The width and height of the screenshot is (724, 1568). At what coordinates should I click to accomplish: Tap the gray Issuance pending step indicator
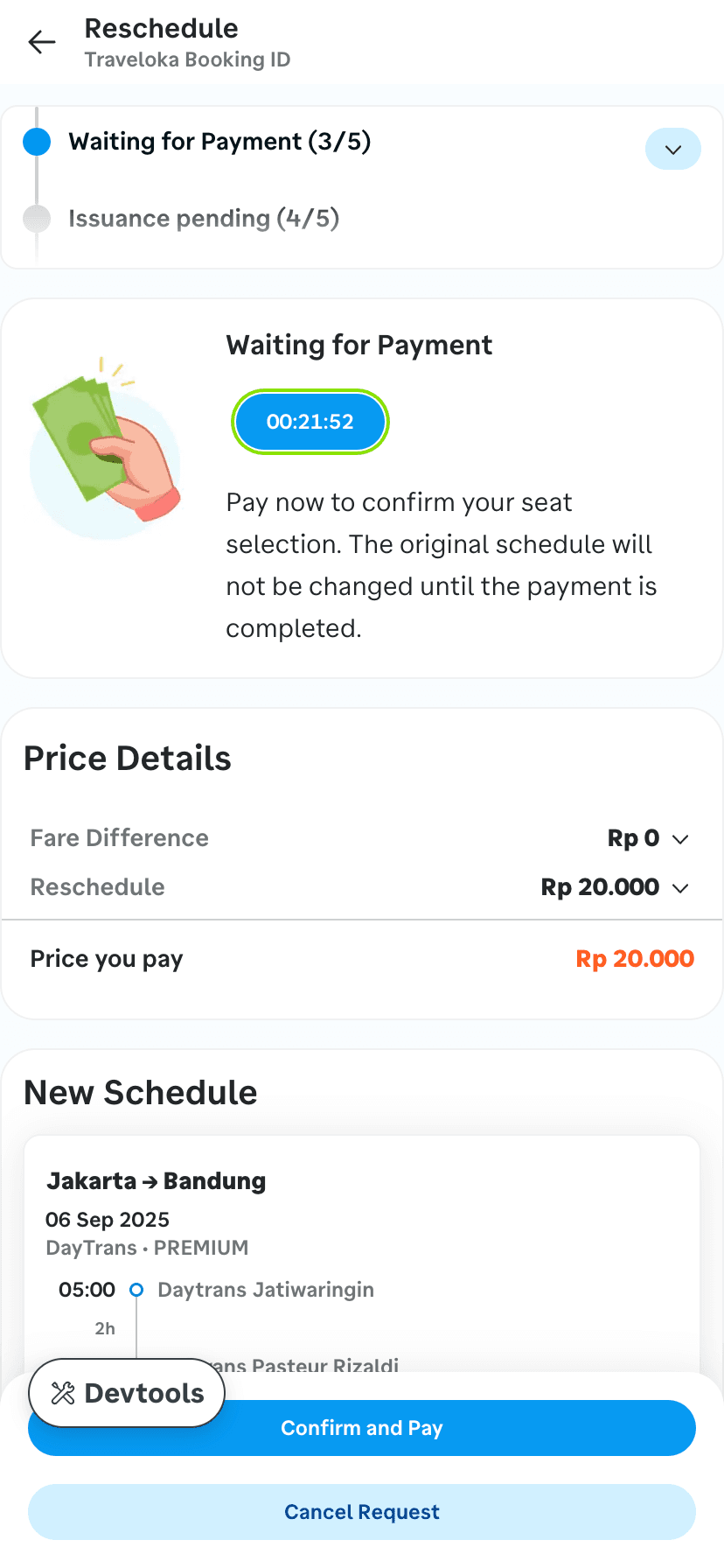click(x=37, y=219)
